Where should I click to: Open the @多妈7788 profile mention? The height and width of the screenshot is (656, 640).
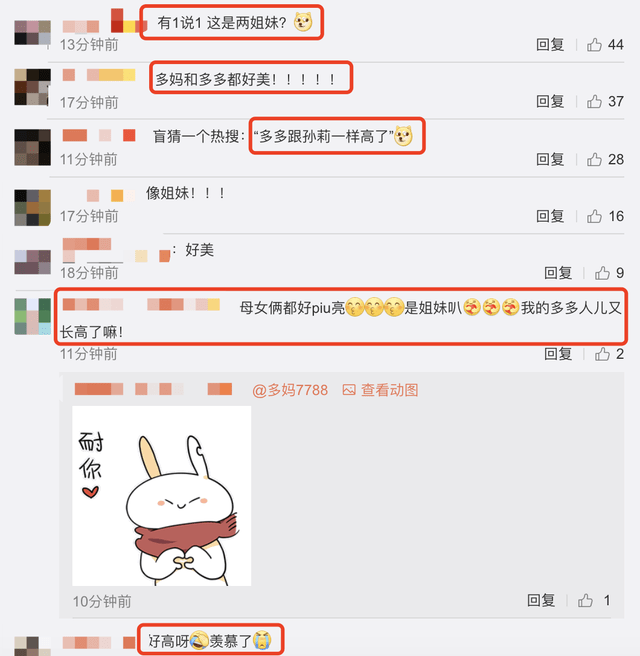click(x=289, y=390)
